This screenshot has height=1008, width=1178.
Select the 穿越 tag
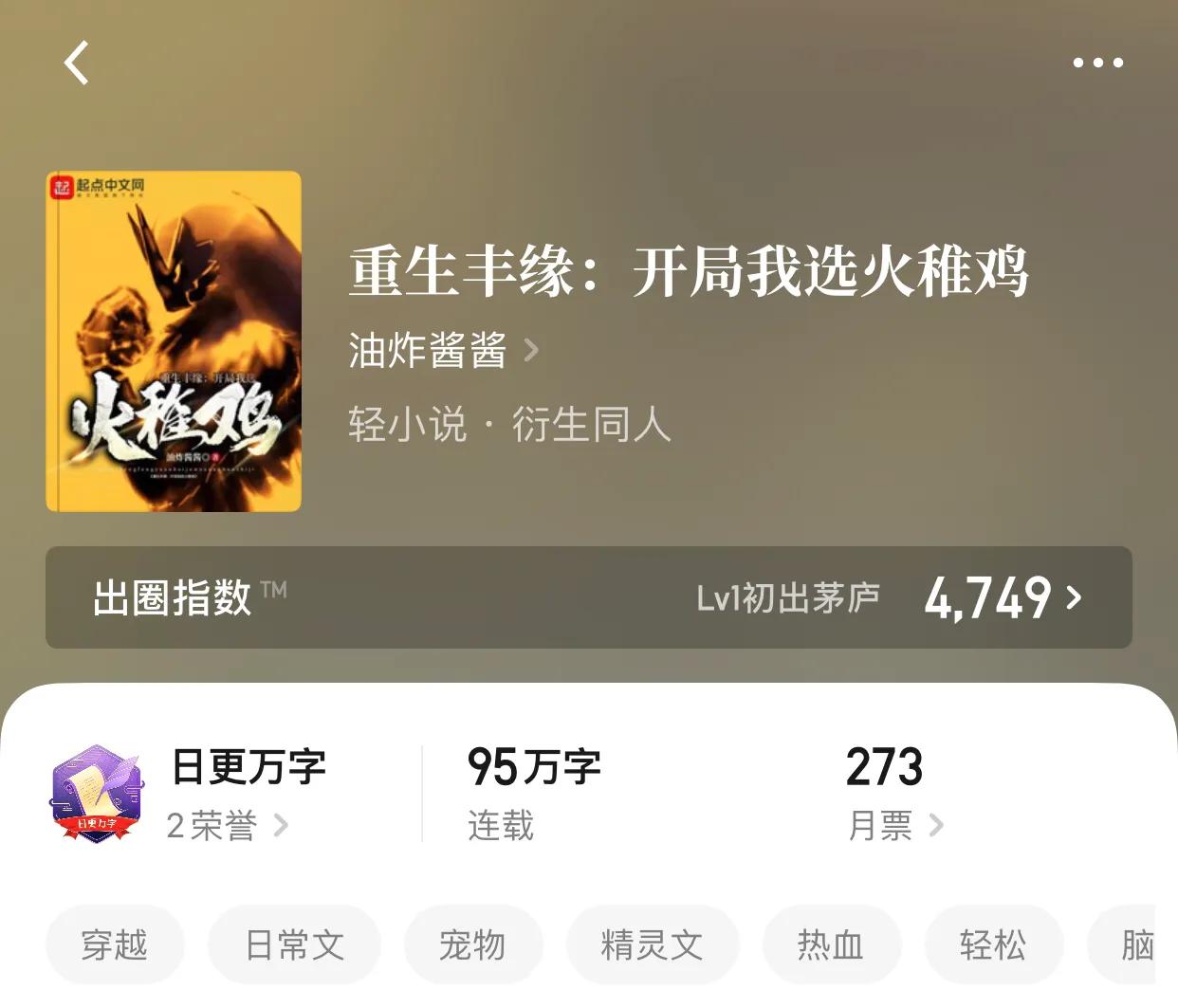click(115, 944)
